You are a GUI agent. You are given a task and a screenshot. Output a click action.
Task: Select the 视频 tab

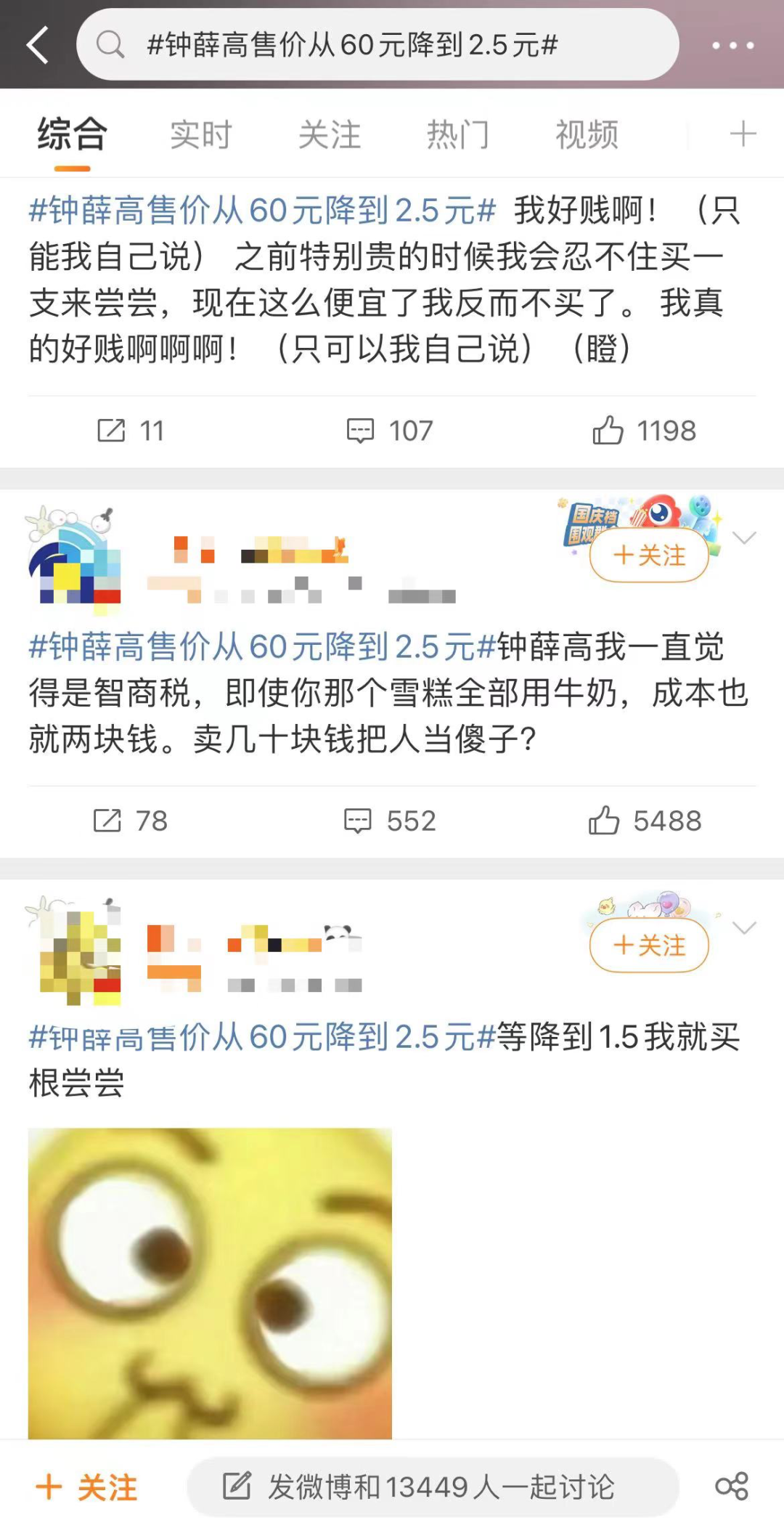click(587, 135)
